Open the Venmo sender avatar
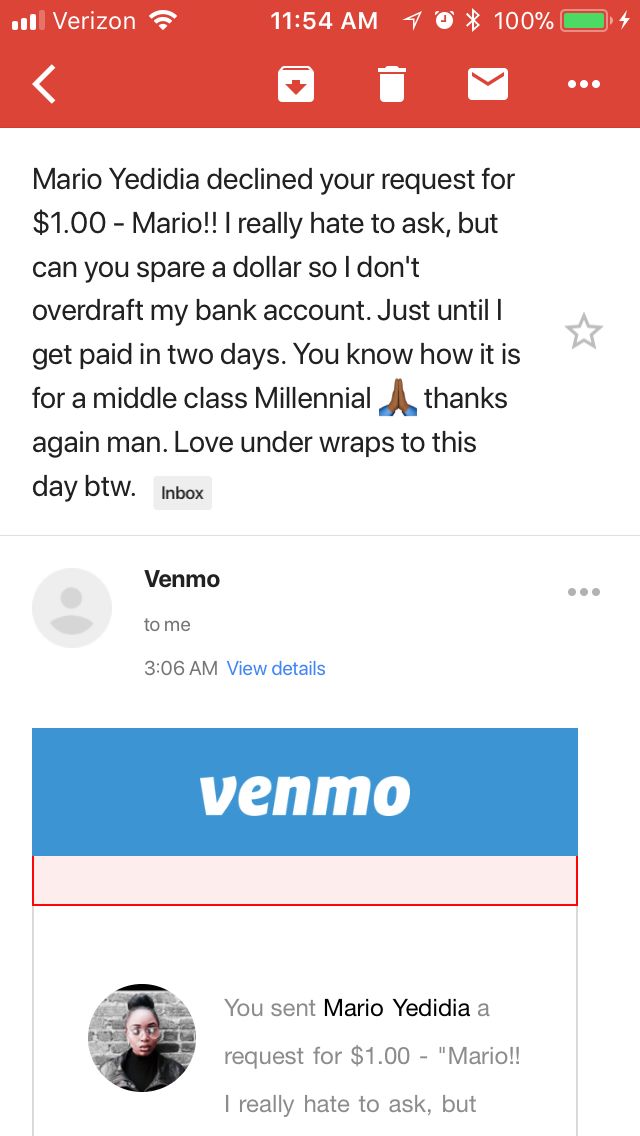The width and height of the screenshot is (640, 1136). click(72, 608)
